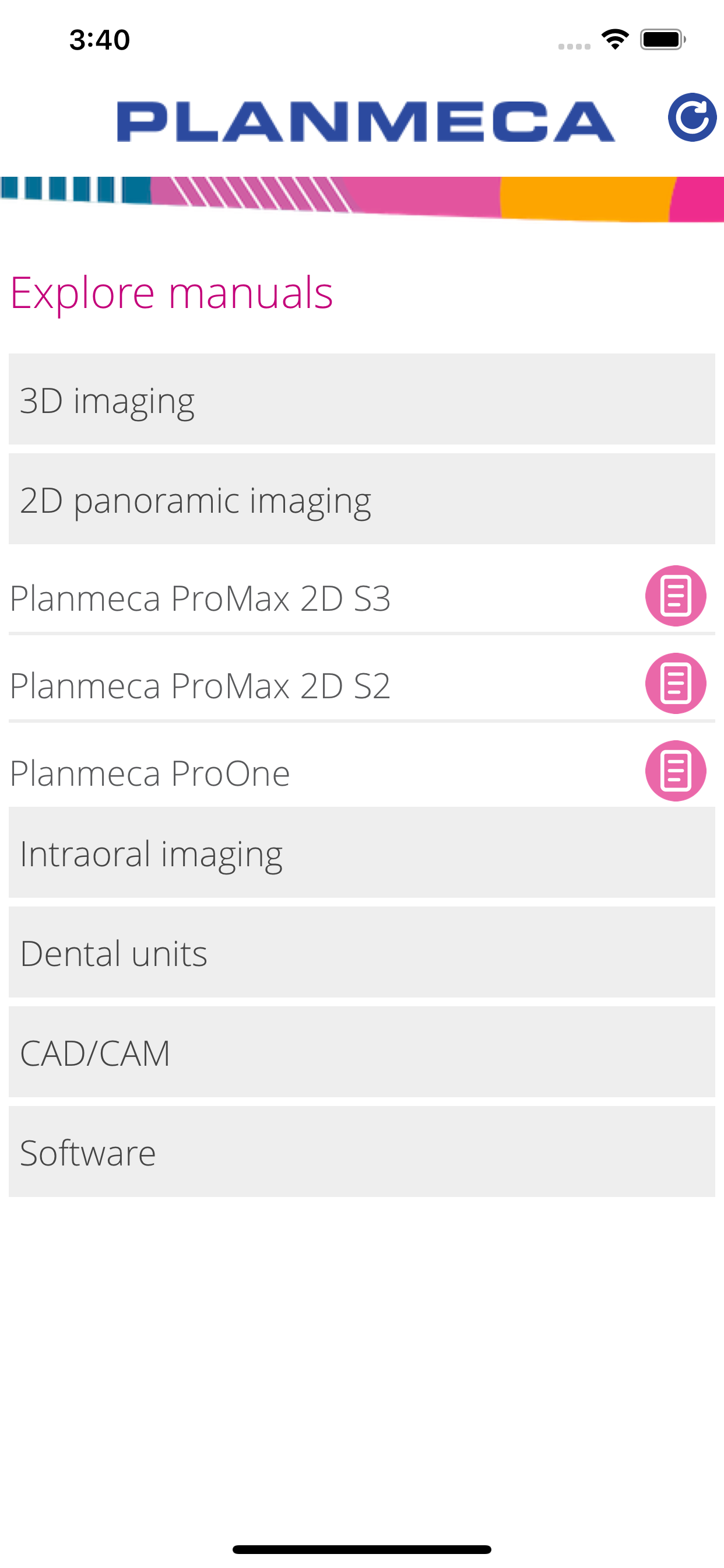
Task: Select the Wi-Fi icon in status bar
Action: coord(614,38)
